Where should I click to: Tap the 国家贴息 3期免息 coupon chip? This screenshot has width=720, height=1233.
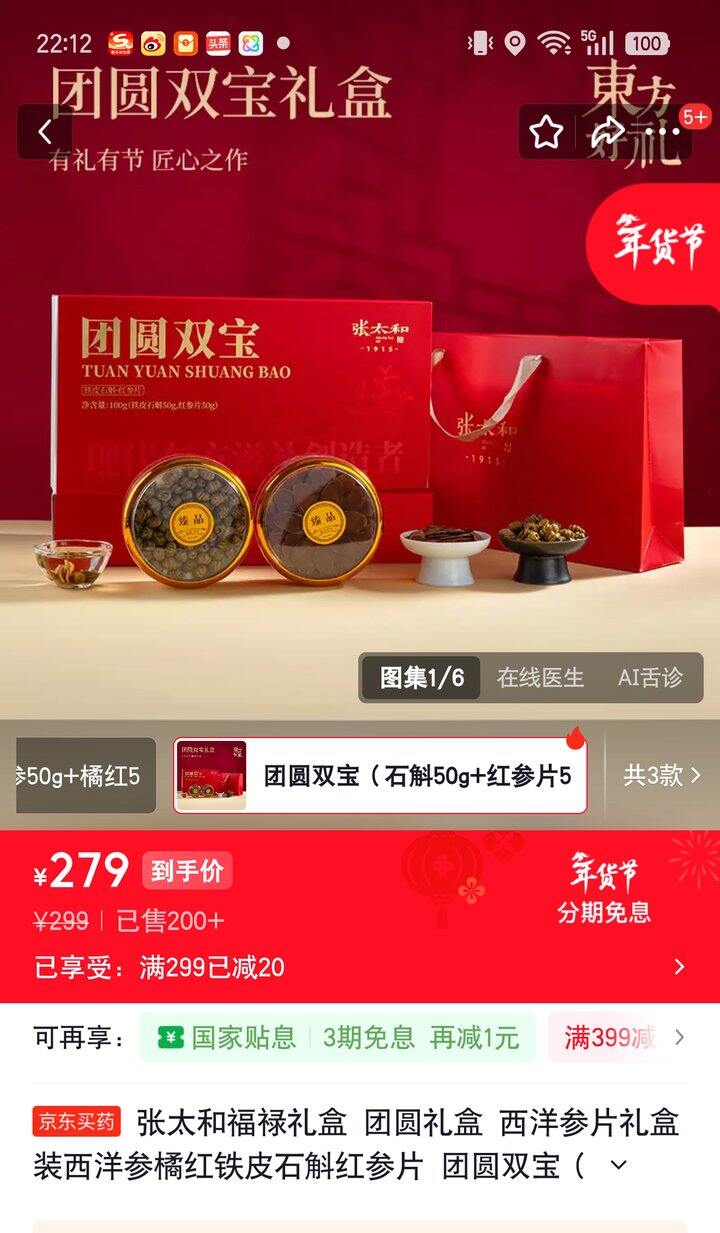coord(337,1037)
